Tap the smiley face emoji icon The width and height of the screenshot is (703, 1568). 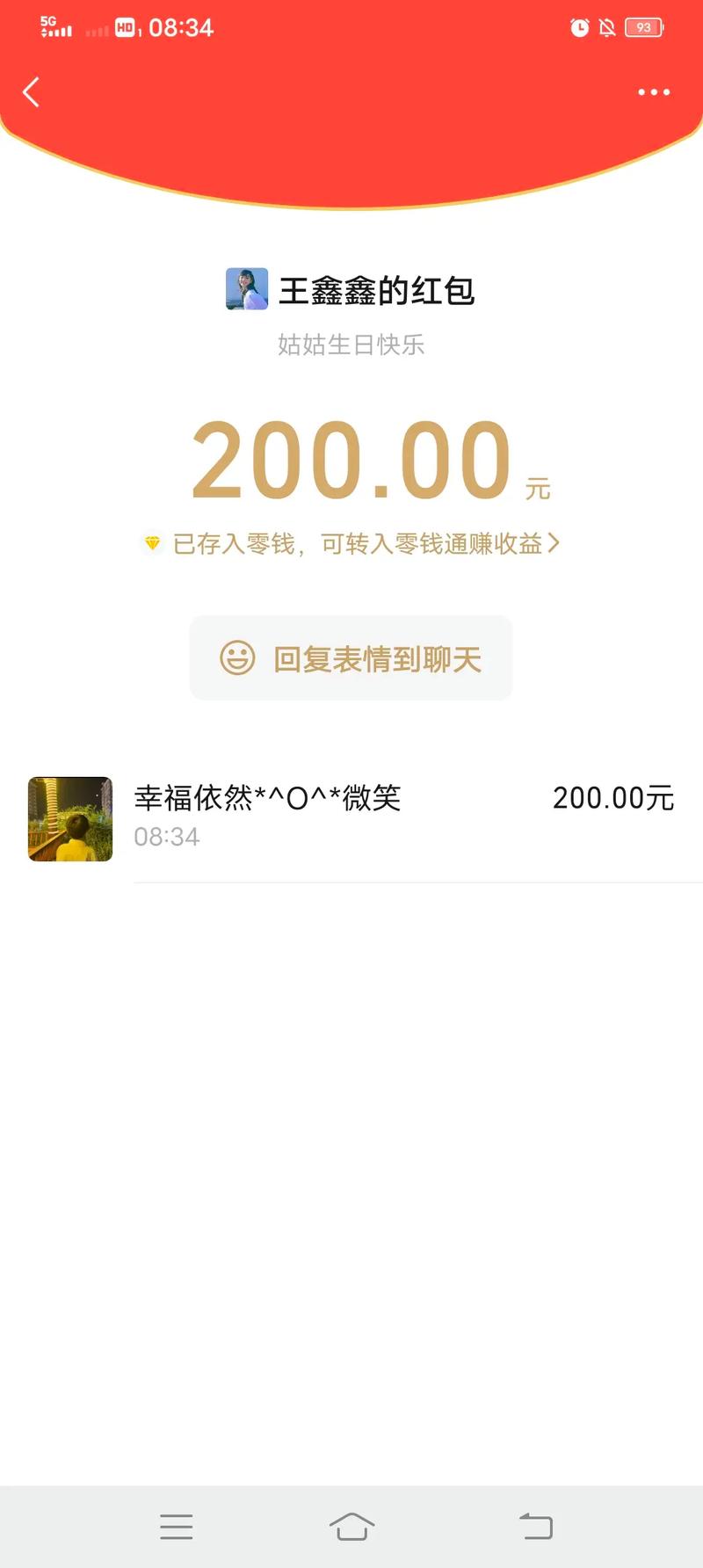point(236,657)
